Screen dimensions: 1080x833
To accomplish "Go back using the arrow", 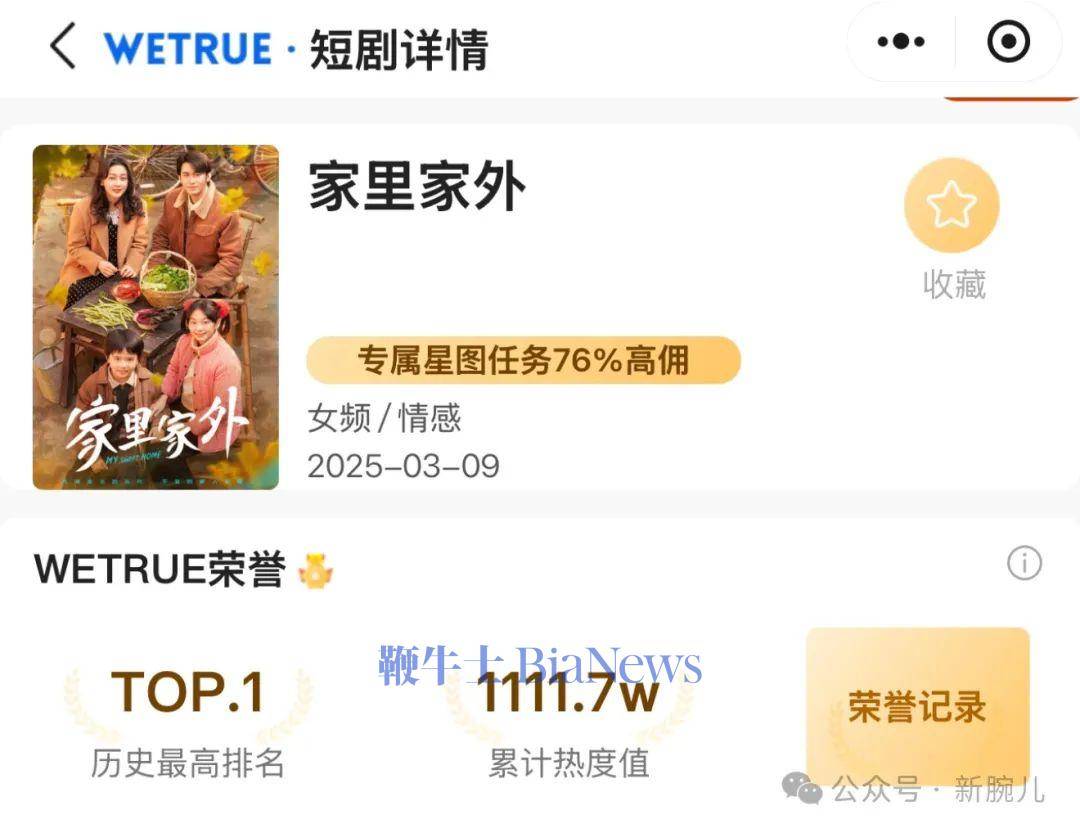I will click(63, 47).
